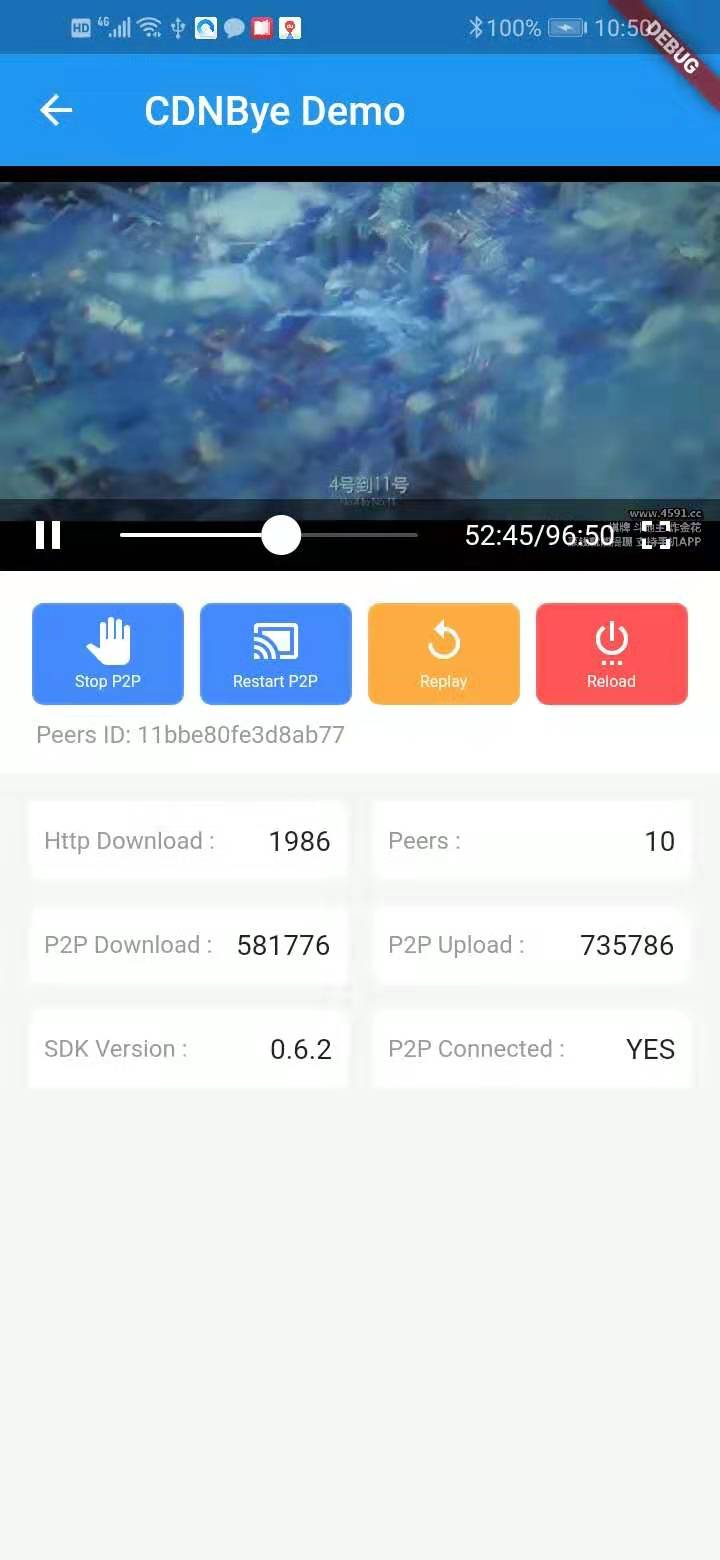Tap the Restart P2P cast icon
This screenshot has width=720, height=1560.
(x=275, y=638)
